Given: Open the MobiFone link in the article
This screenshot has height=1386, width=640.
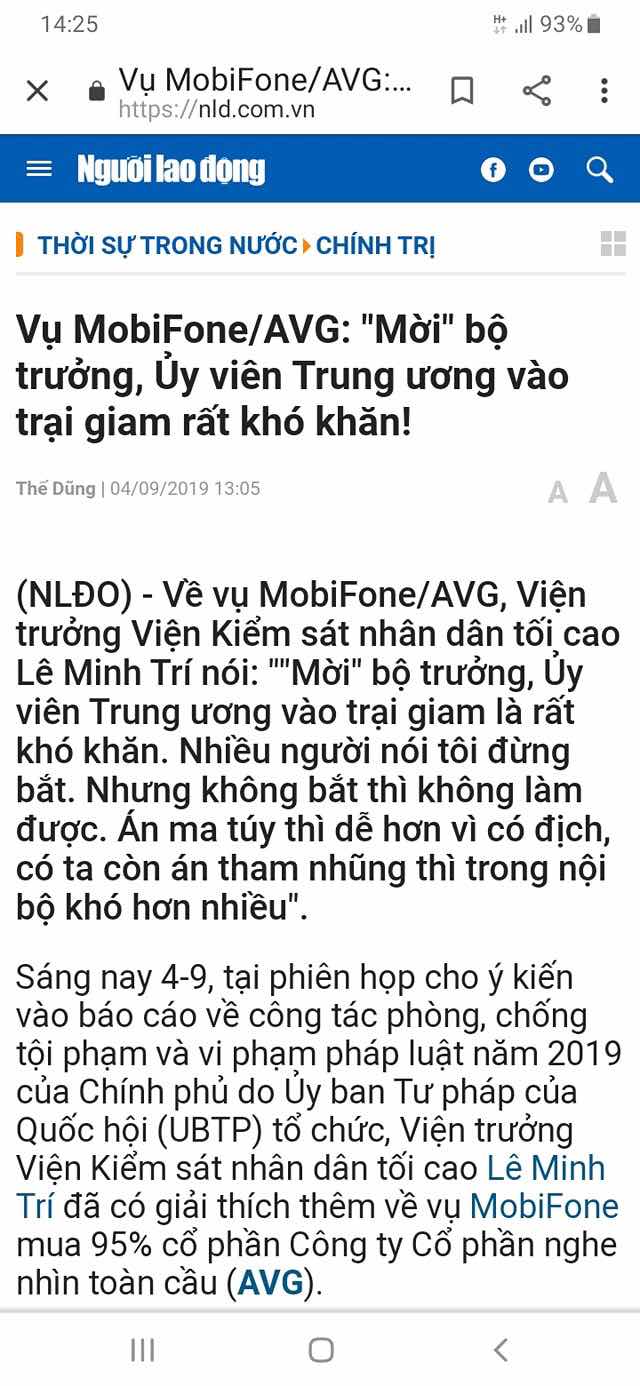Looking at the screenshot, I should (x=544, y=1206).
